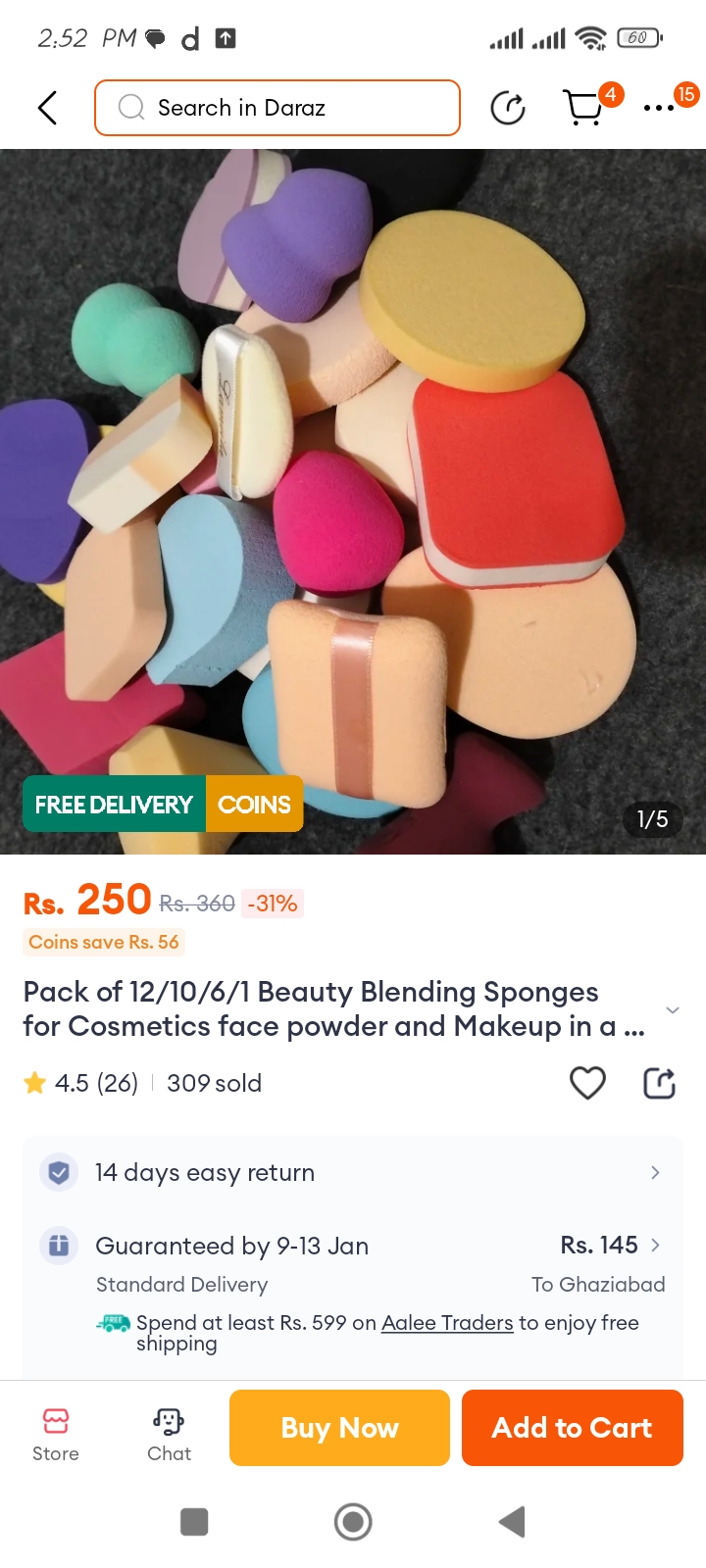Open the circular arrow icon beside search

point(508,108)
